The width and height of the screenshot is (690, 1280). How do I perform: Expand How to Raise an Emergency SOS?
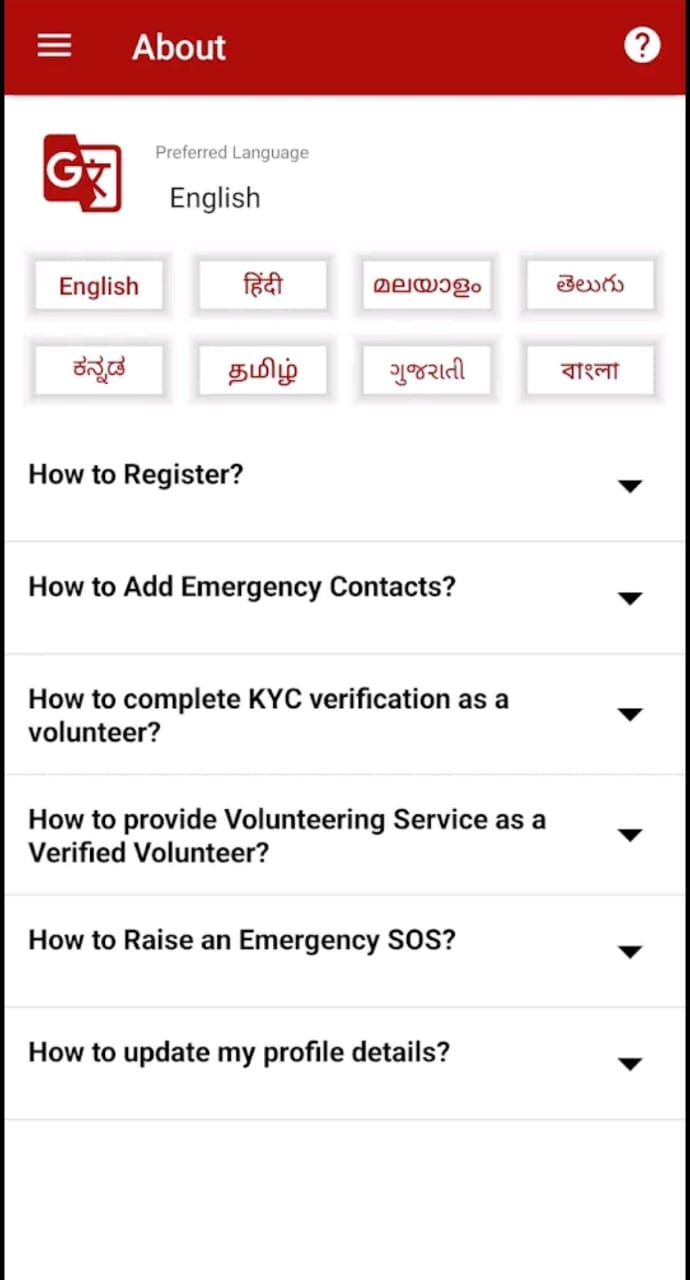click(x=629, y=951)
